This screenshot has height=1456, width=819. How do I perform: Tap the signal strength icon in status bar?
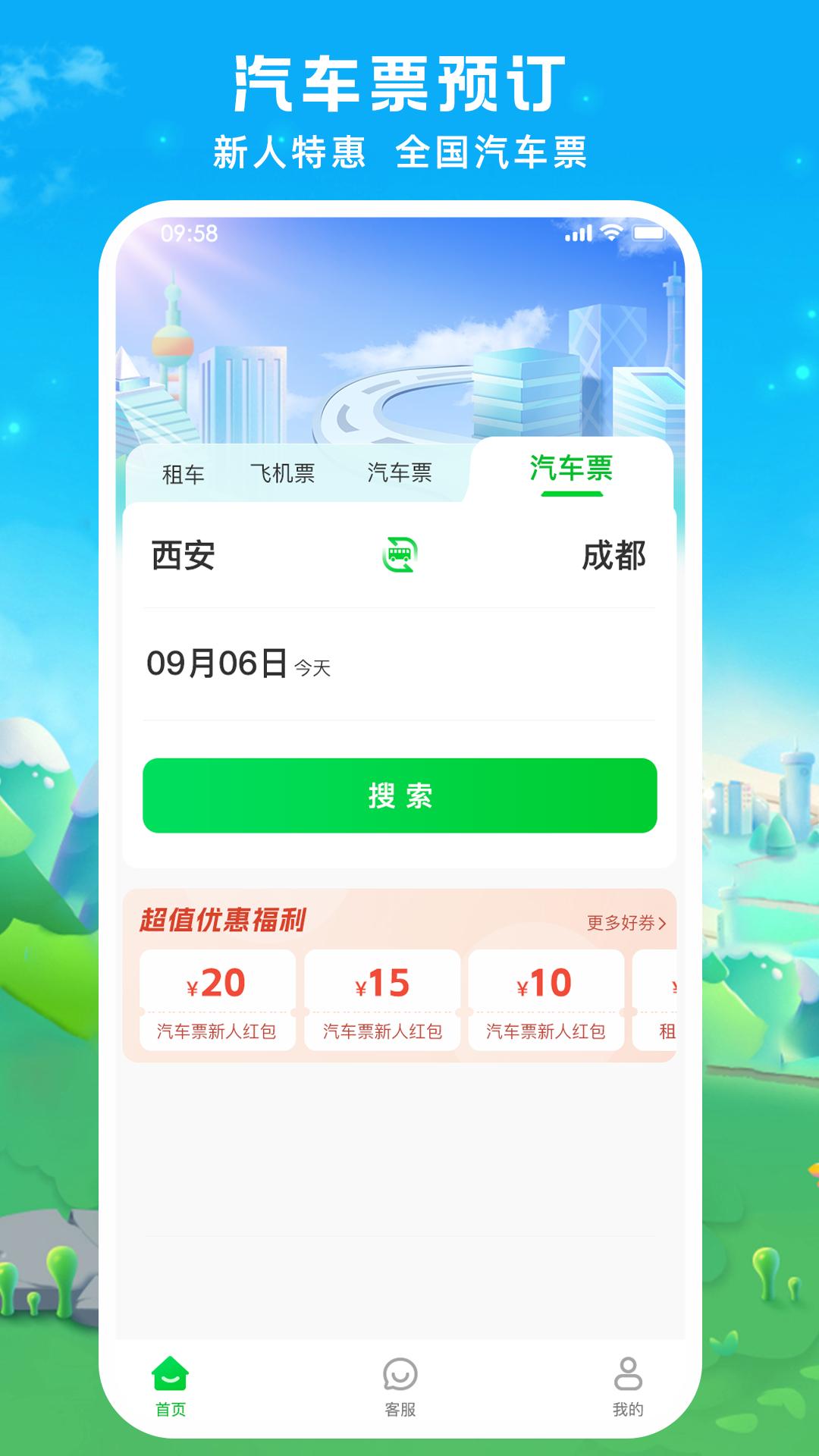tap(579, 234)
